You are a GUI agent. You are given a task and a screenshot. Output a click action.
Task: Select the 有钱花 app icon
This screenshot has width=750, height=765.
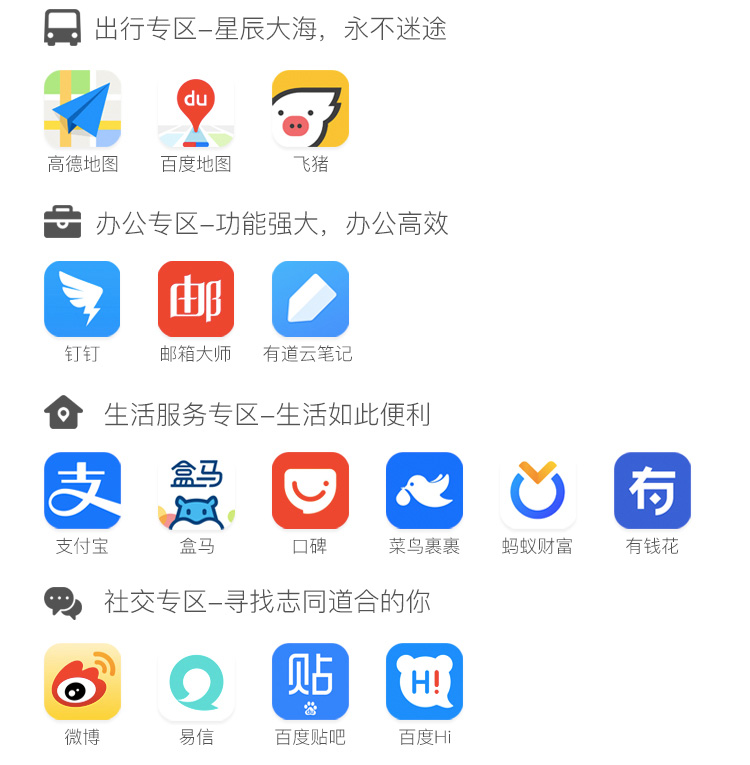coord(652,490)
